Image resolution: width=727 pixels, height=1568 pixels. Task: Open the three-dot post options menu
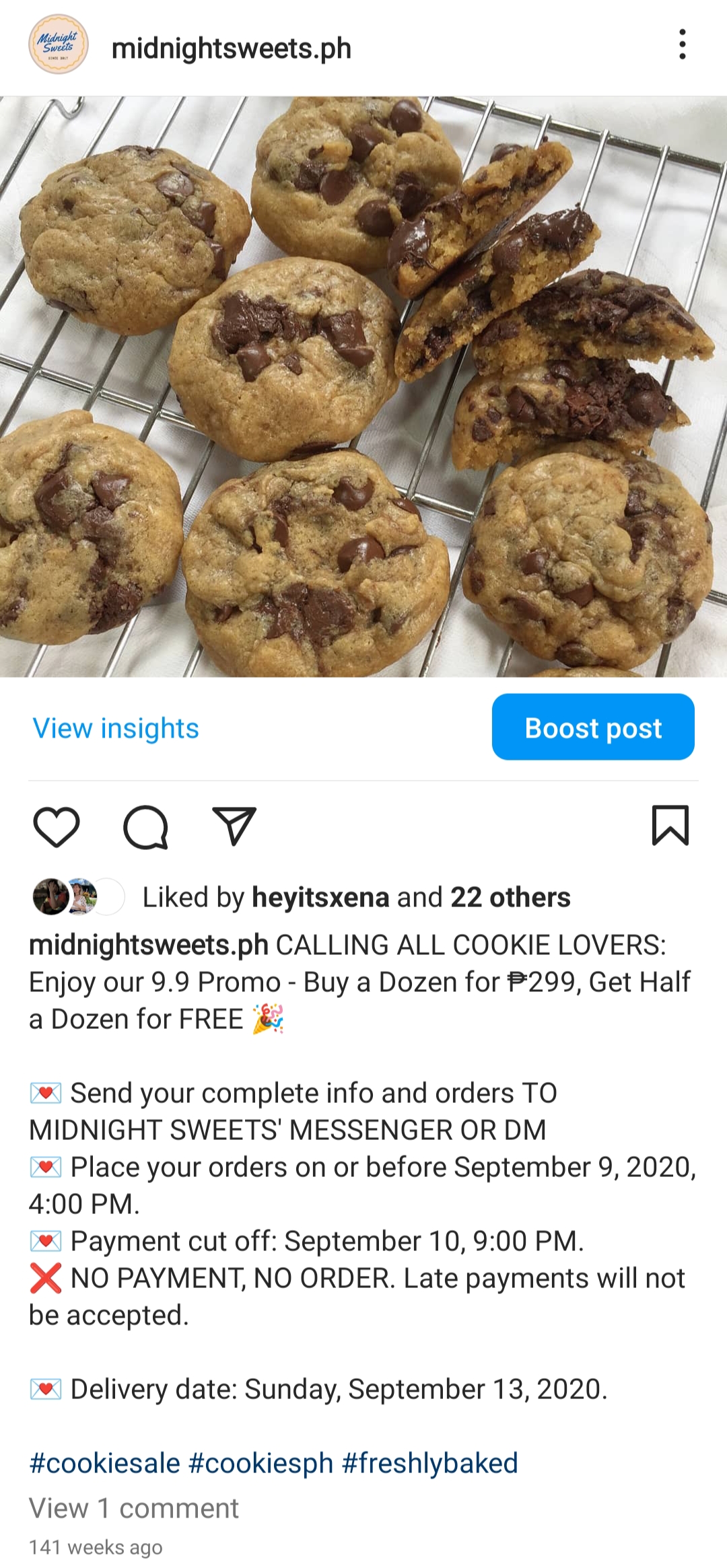pos(682,44)
